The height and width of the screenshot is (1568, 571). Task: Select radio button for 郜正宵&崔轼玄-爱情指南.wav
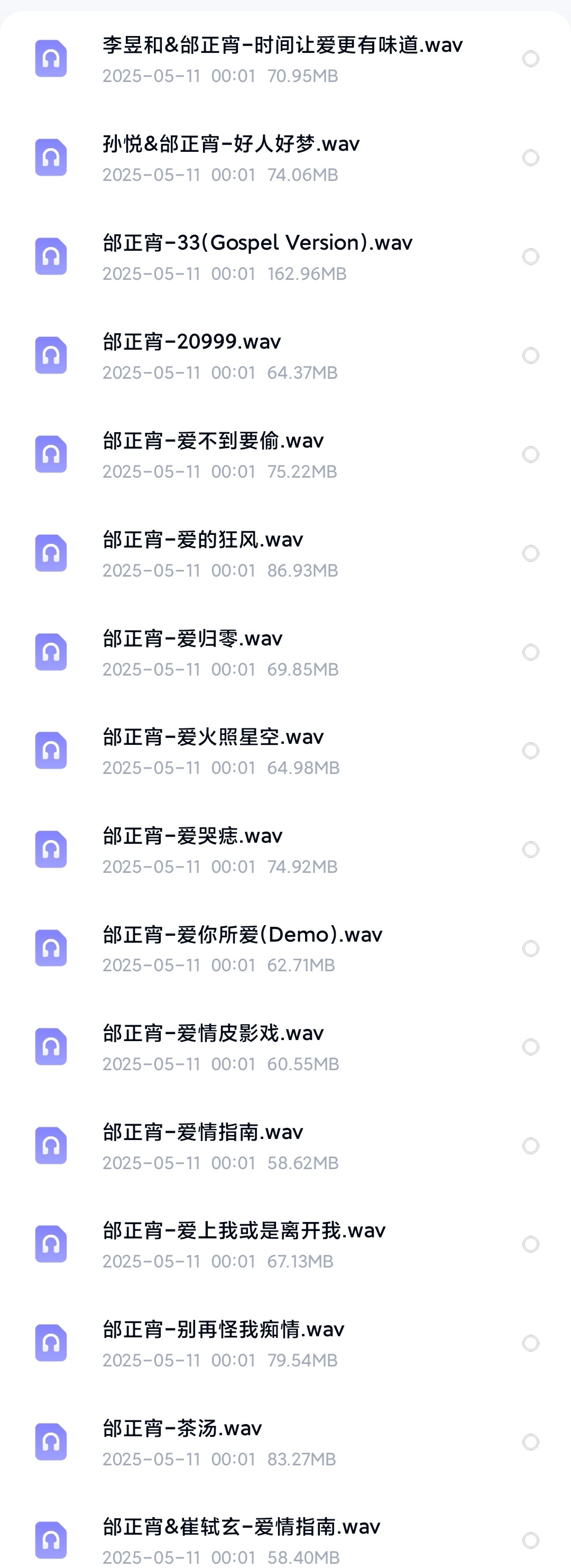(x=530, y=1540)
